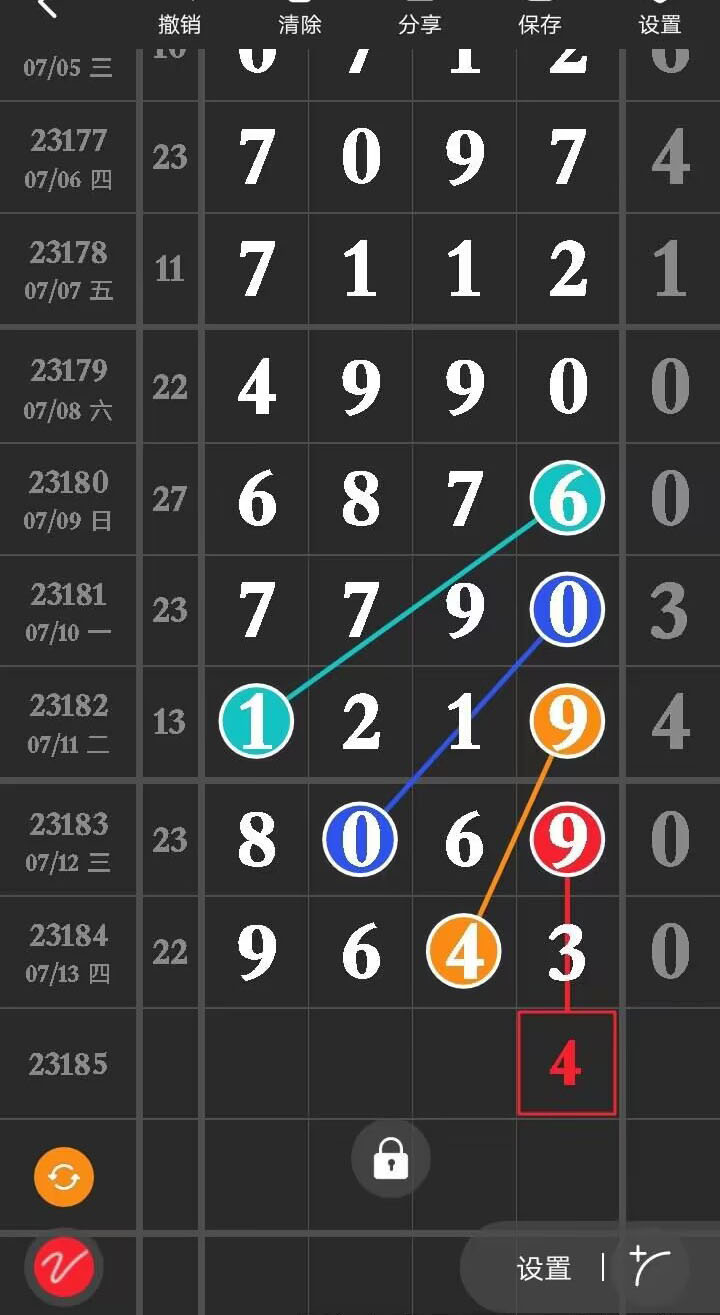
Task: Save the chart with 保存
Action: click(x=540, y=22)
